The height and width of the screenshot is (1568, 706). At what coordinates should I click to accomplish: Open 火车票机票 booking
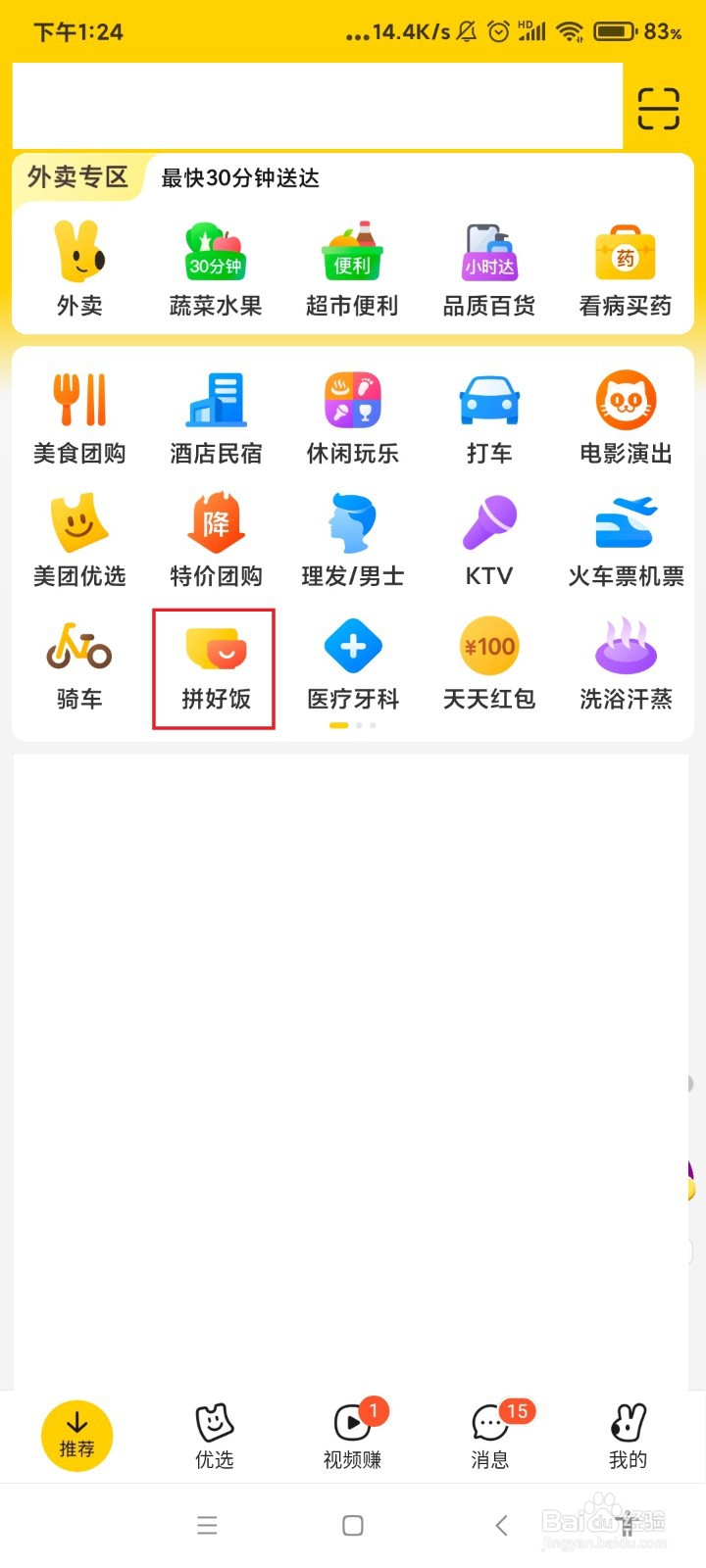(626, 540)
